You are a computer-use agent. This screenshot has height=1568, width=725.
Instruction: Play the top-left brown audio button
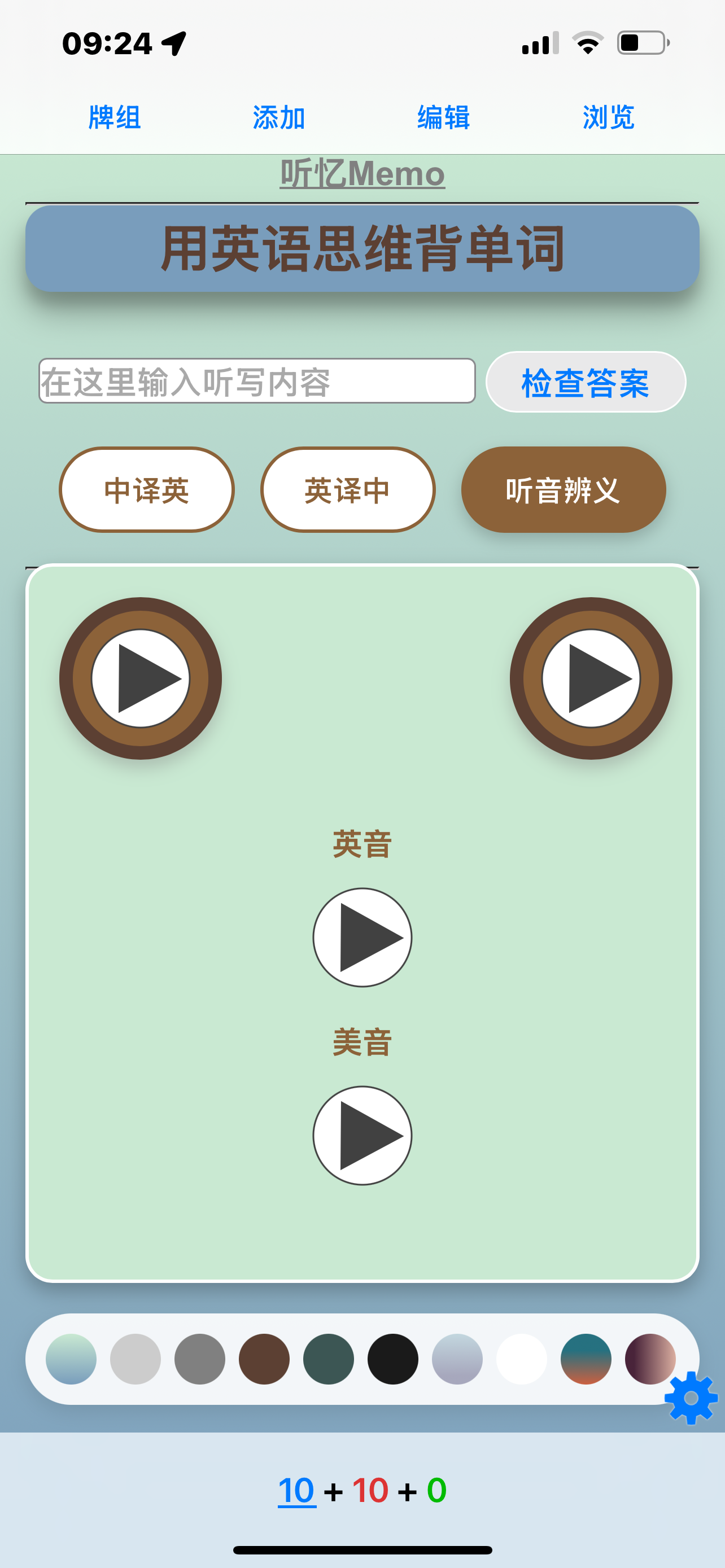pyautogui.click(x=141, y=678)
